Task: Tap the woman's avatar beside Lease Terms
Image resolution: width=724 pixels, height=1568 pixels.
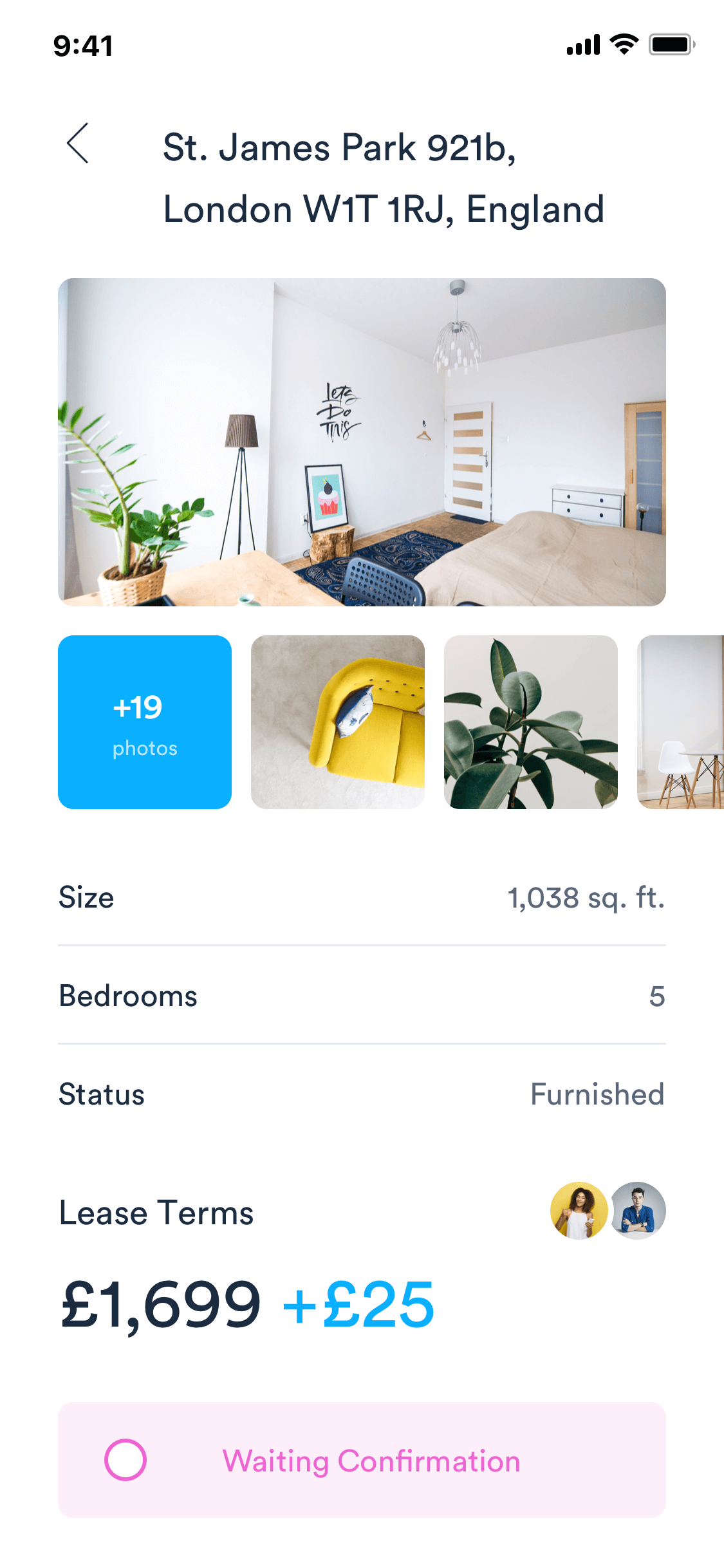Action: [579, 1211]
